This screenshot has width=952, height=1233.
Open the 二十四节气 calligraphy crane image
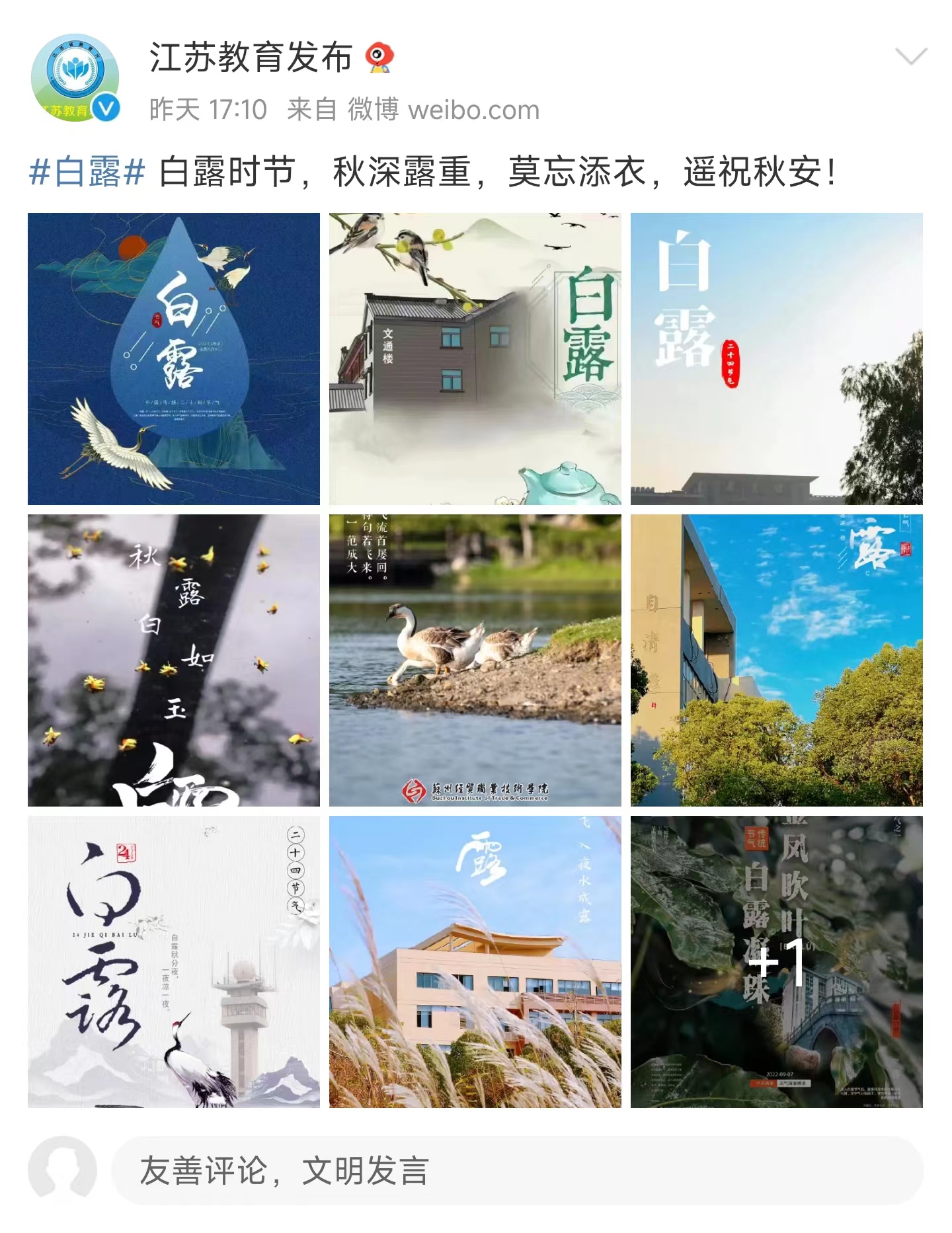[x=174, y=961]
